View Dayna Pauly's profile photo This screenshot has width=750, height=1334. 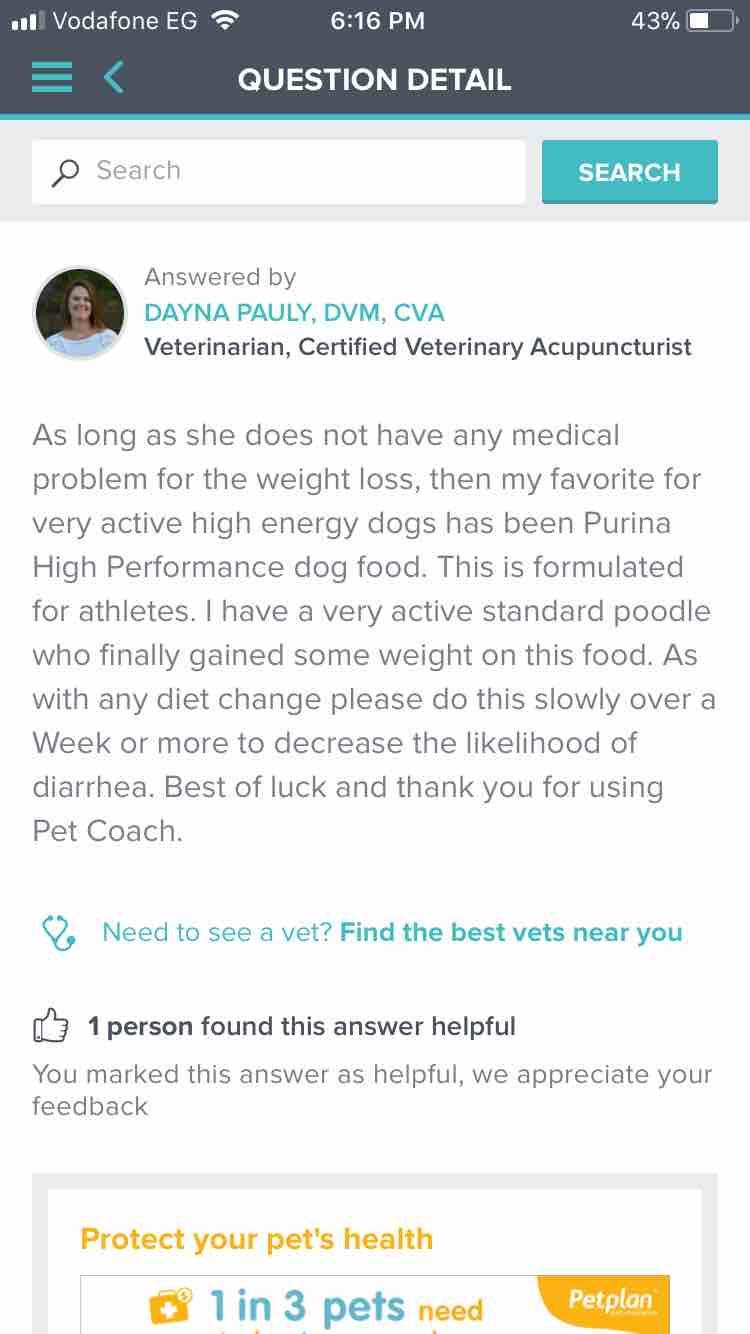[80, 313]
